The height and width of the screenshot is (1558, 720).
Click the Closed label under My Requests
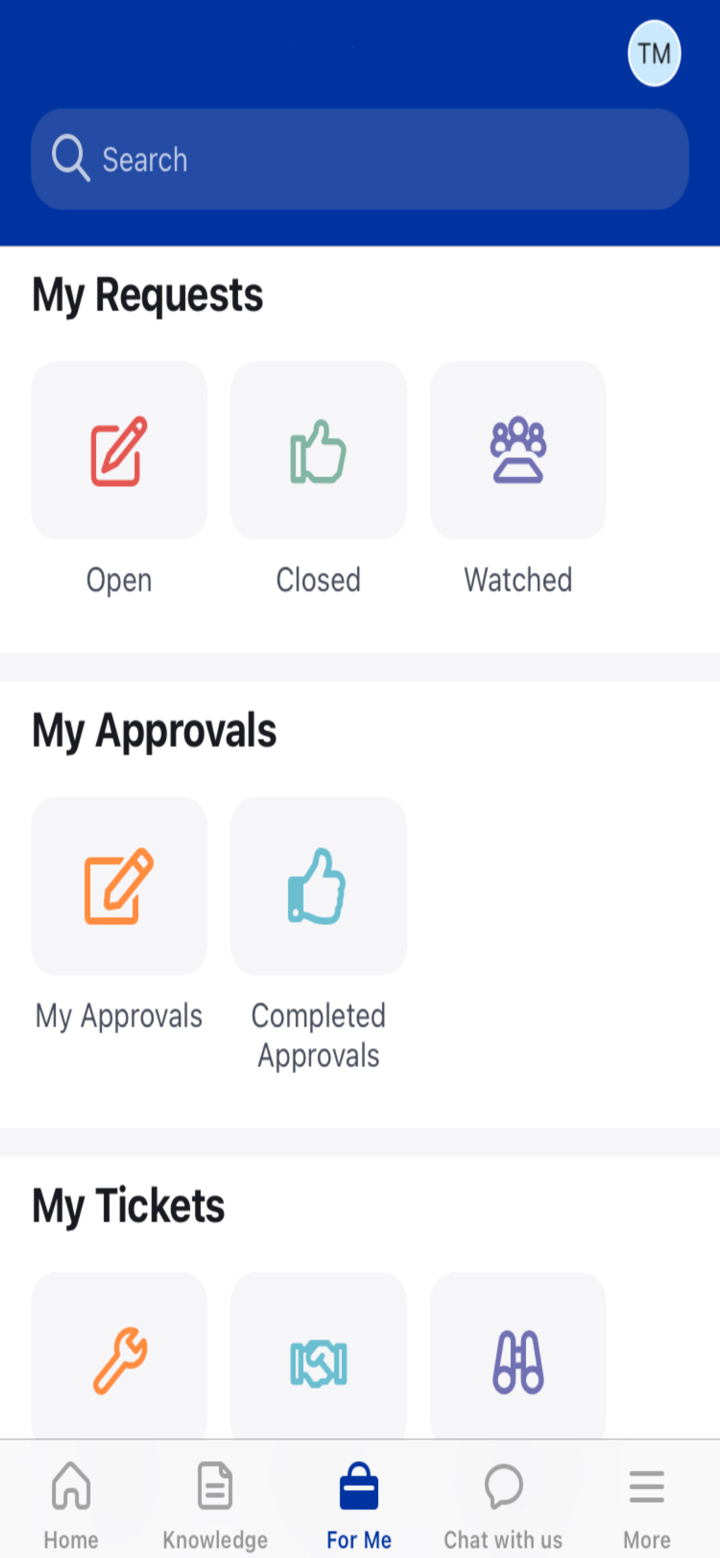pyautogui.click(x=318, y=579)
